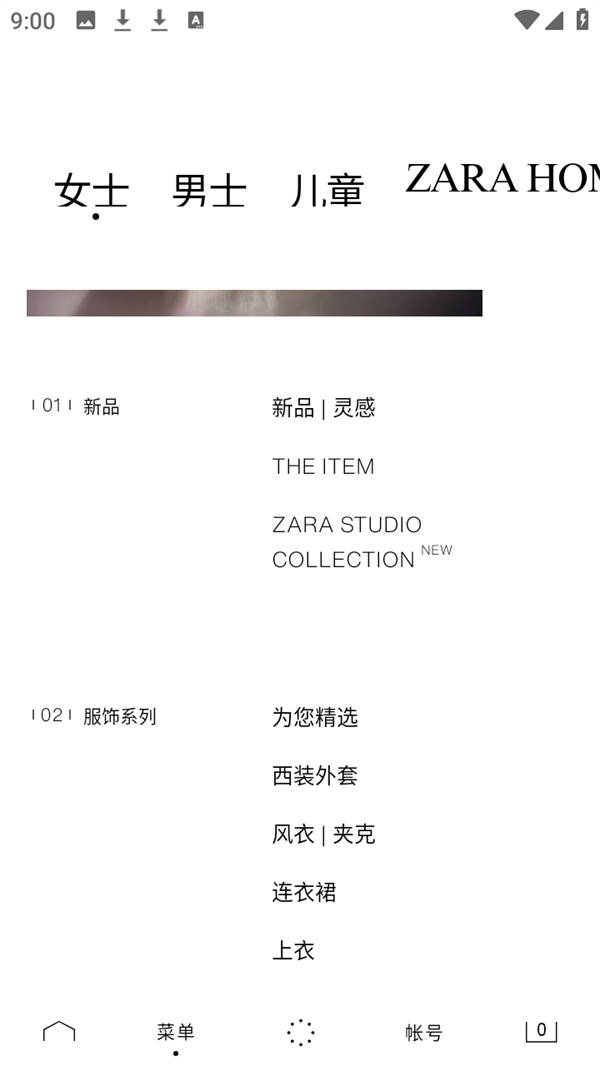Open the ZARA HOME tab
The height and width of the screenshot is (1066, 600).
(502, 179)
